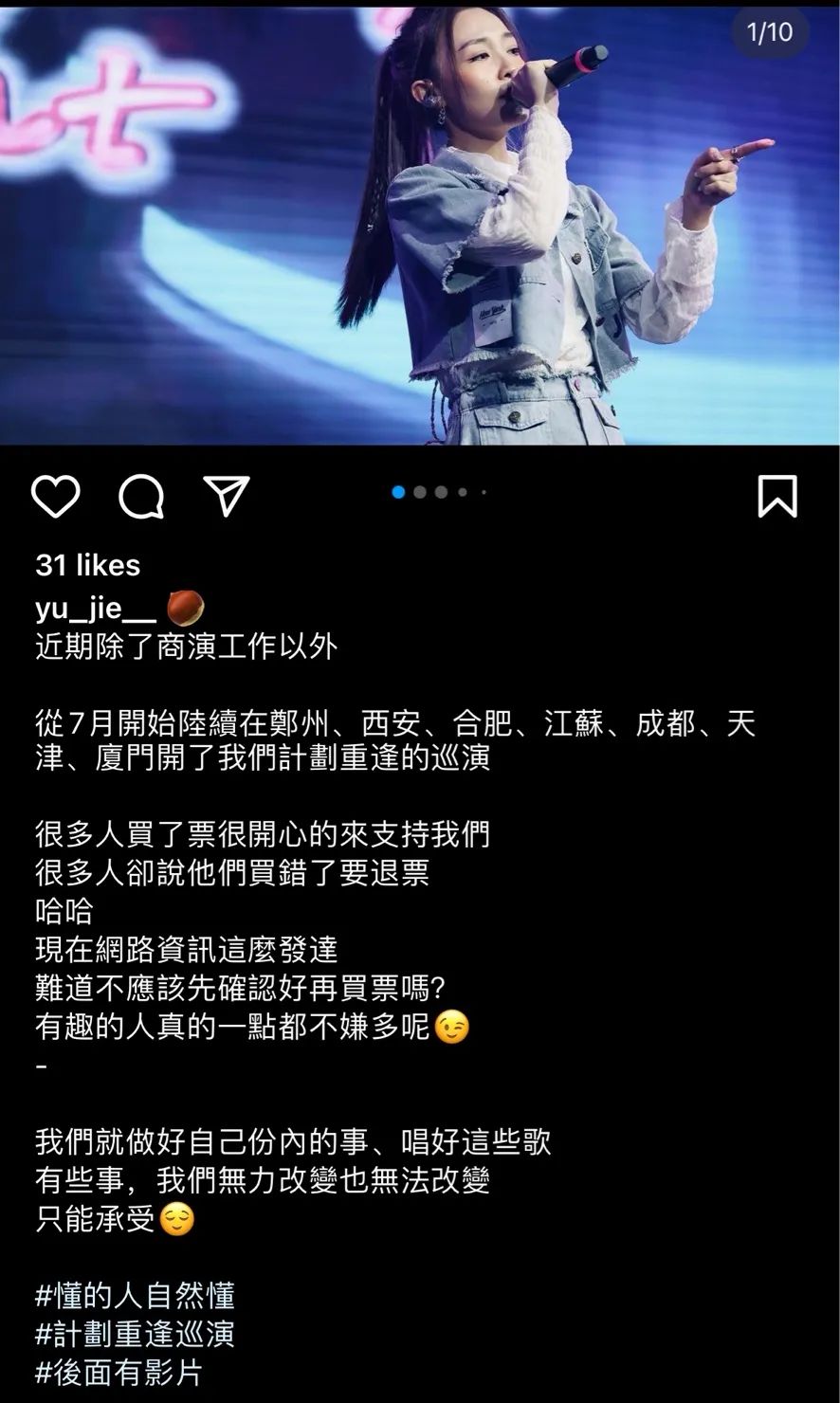The width and height of the screenshot is (840, 1403).
Task: Open comments via the speech bubble icon
Action: pos(138,494)
